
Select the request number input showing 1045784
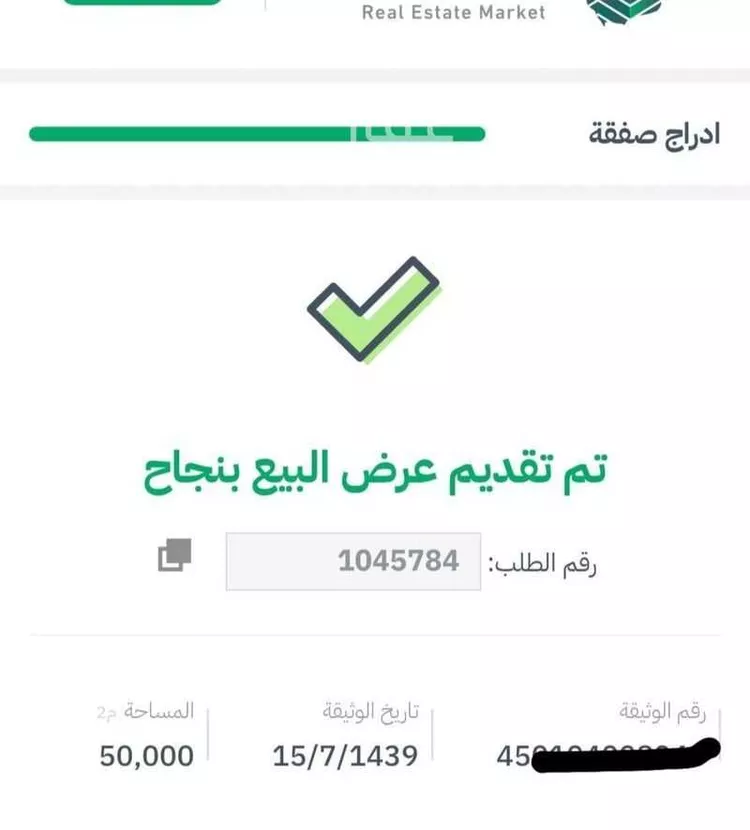click(352, 560)
